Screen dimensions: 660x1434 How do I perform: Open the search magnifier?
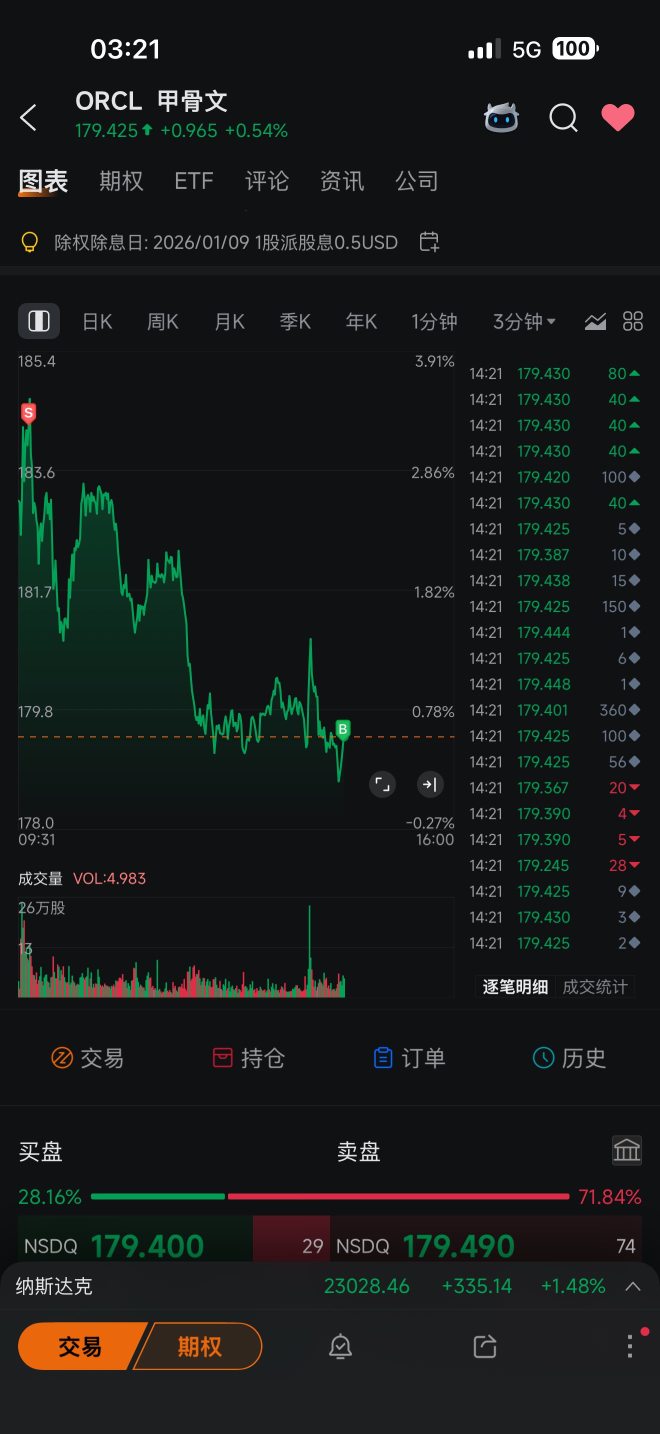563,118
